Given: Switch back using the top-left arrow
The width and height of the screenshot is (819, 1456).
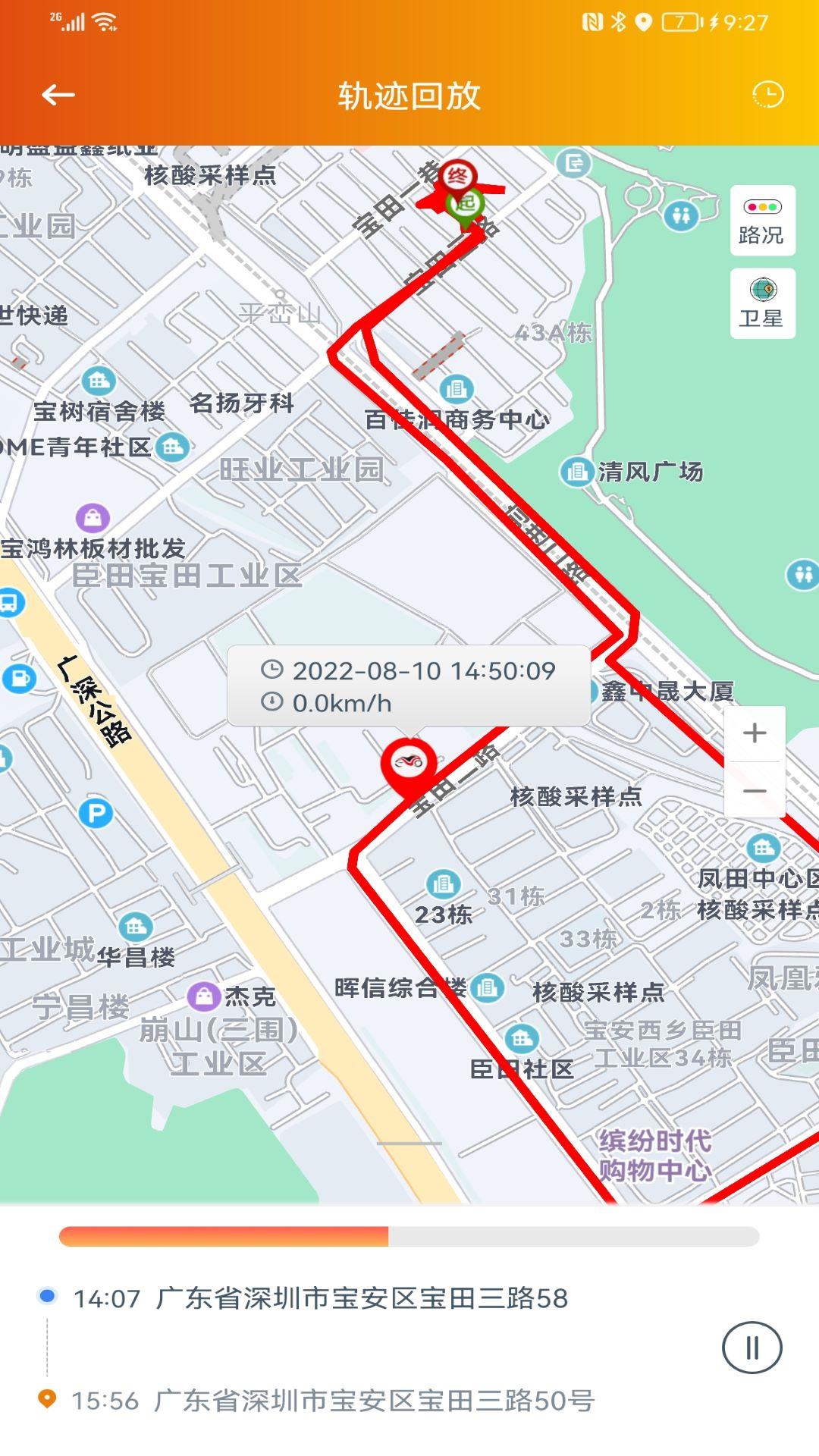Looking at the screenshot, I should (x=56, y=96).
